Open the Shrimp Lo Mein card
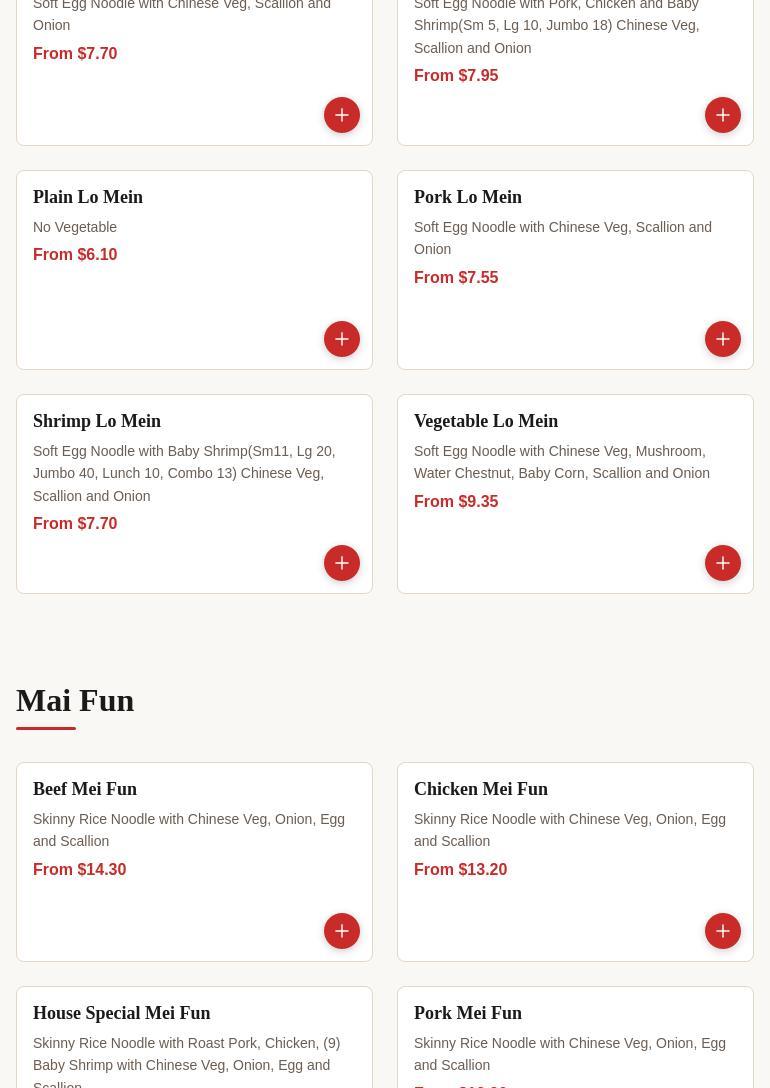Screen dimensions: 770x1088 [x=97, y=421]
